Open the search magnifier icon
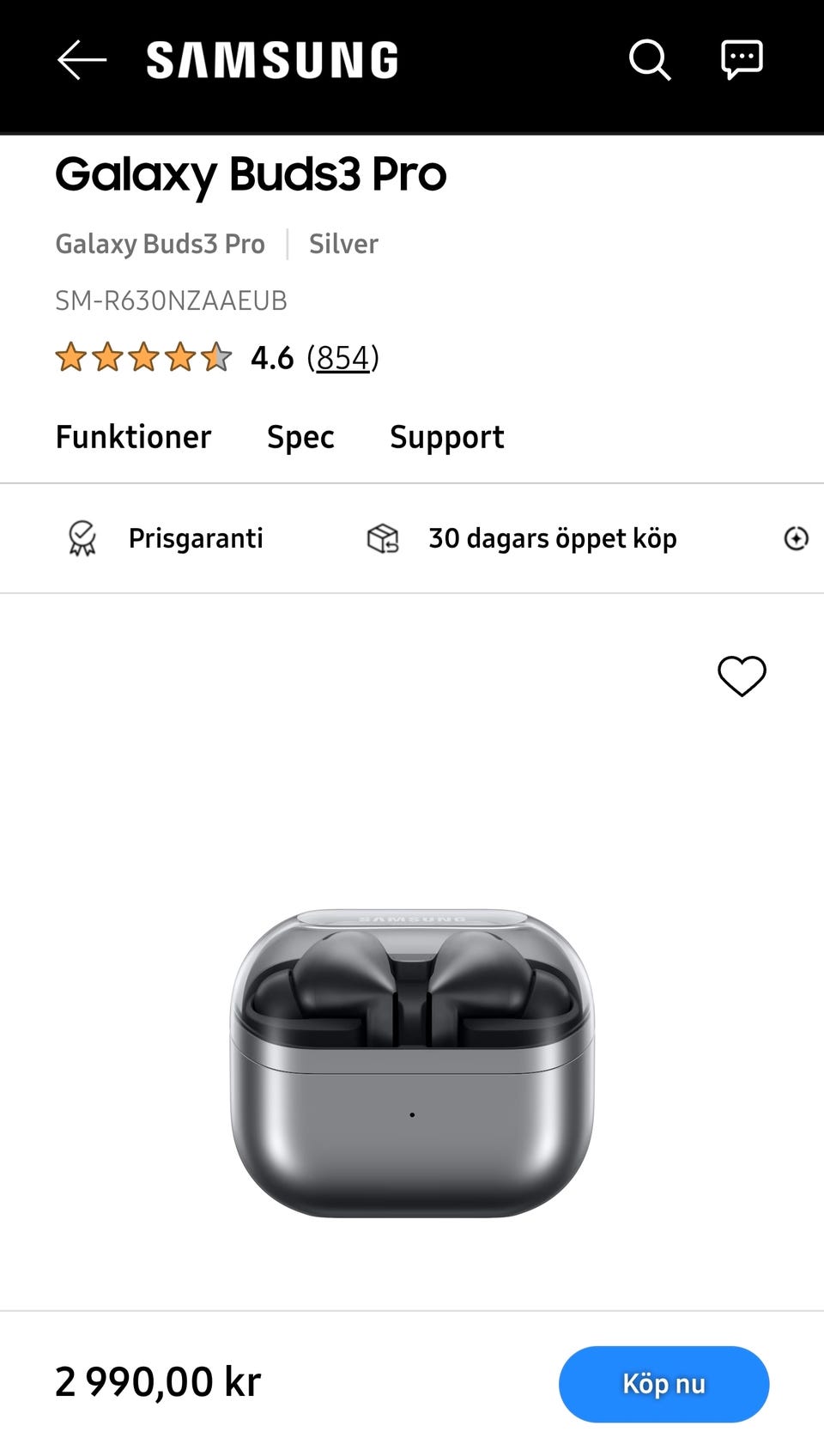 [x=650, y=60]
